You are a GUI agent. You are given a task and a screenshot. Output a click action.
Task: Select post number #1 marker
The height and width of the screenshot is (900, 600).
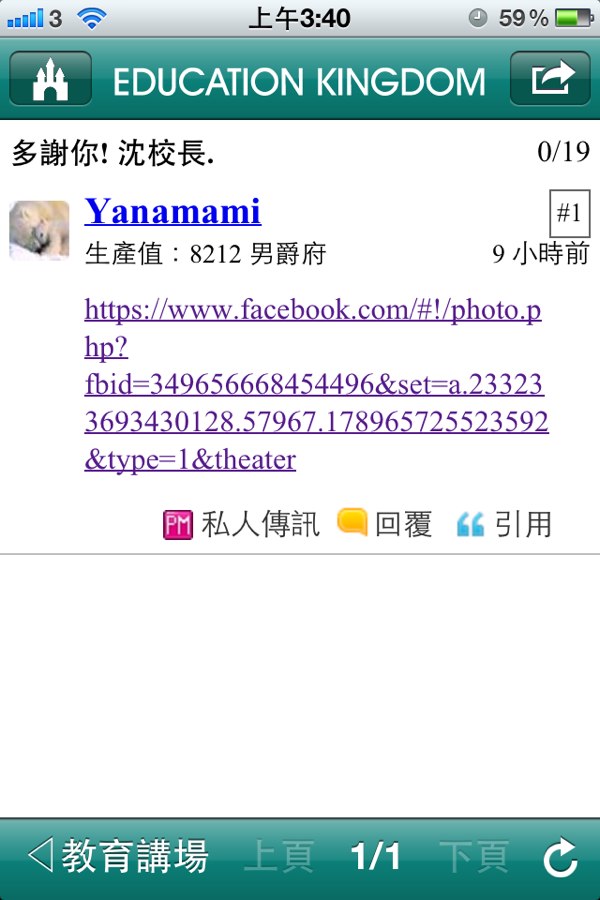pos(569,213)
